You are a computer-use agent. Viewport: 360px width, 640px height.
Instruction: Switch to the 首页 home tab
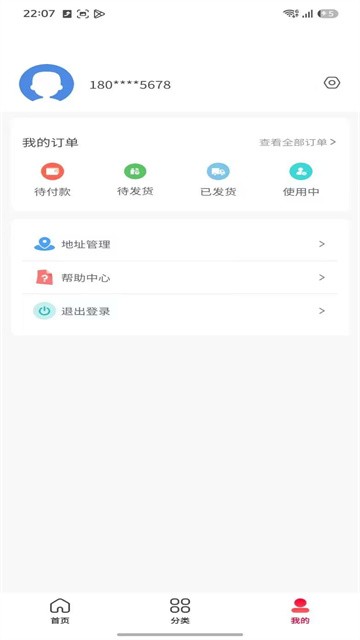(x=60, y=611)
